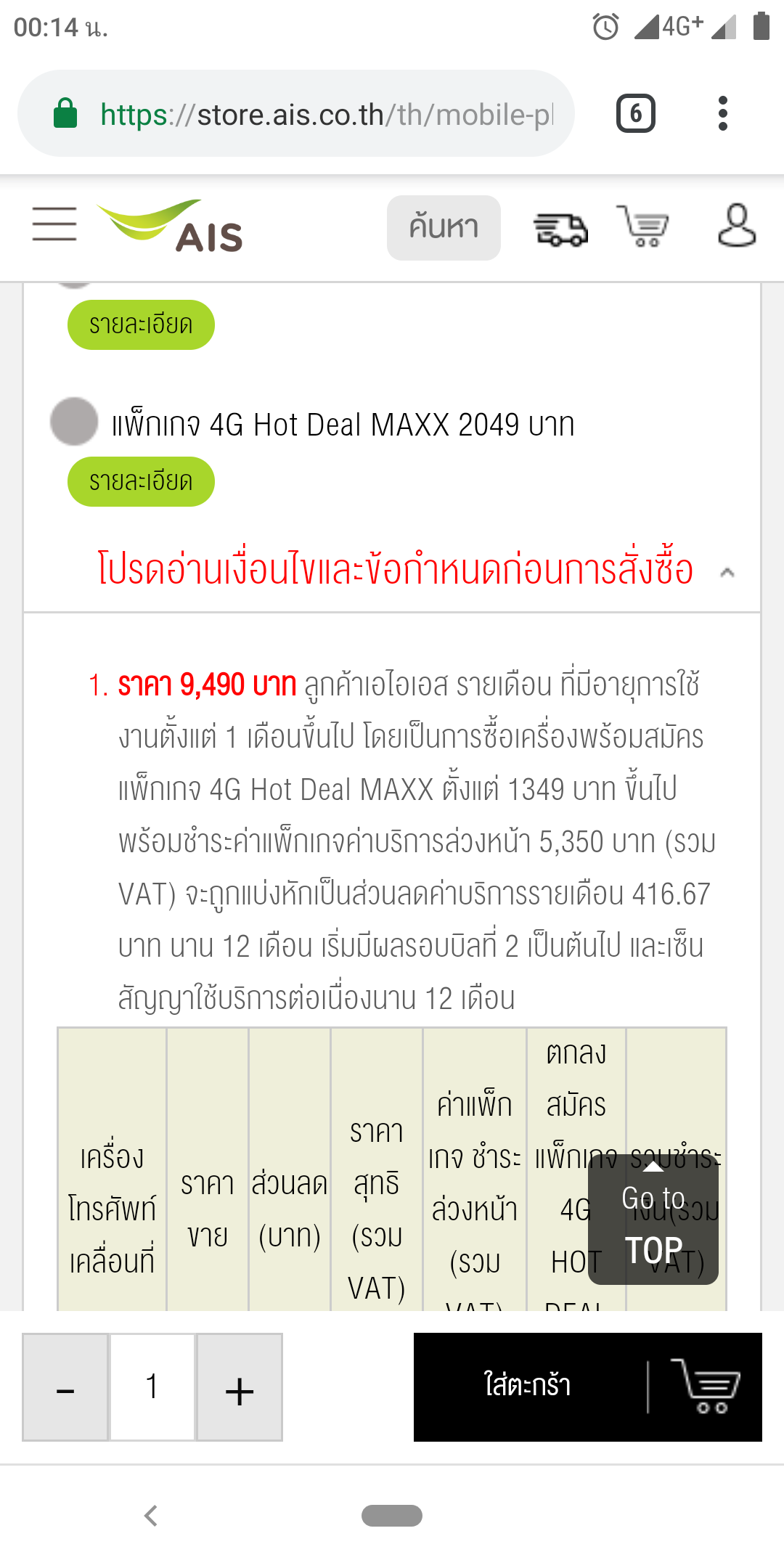The width and height of the screenshot is (784, 1568).
Task: Tap the ค้นหา search button
Action: (444, 228)
